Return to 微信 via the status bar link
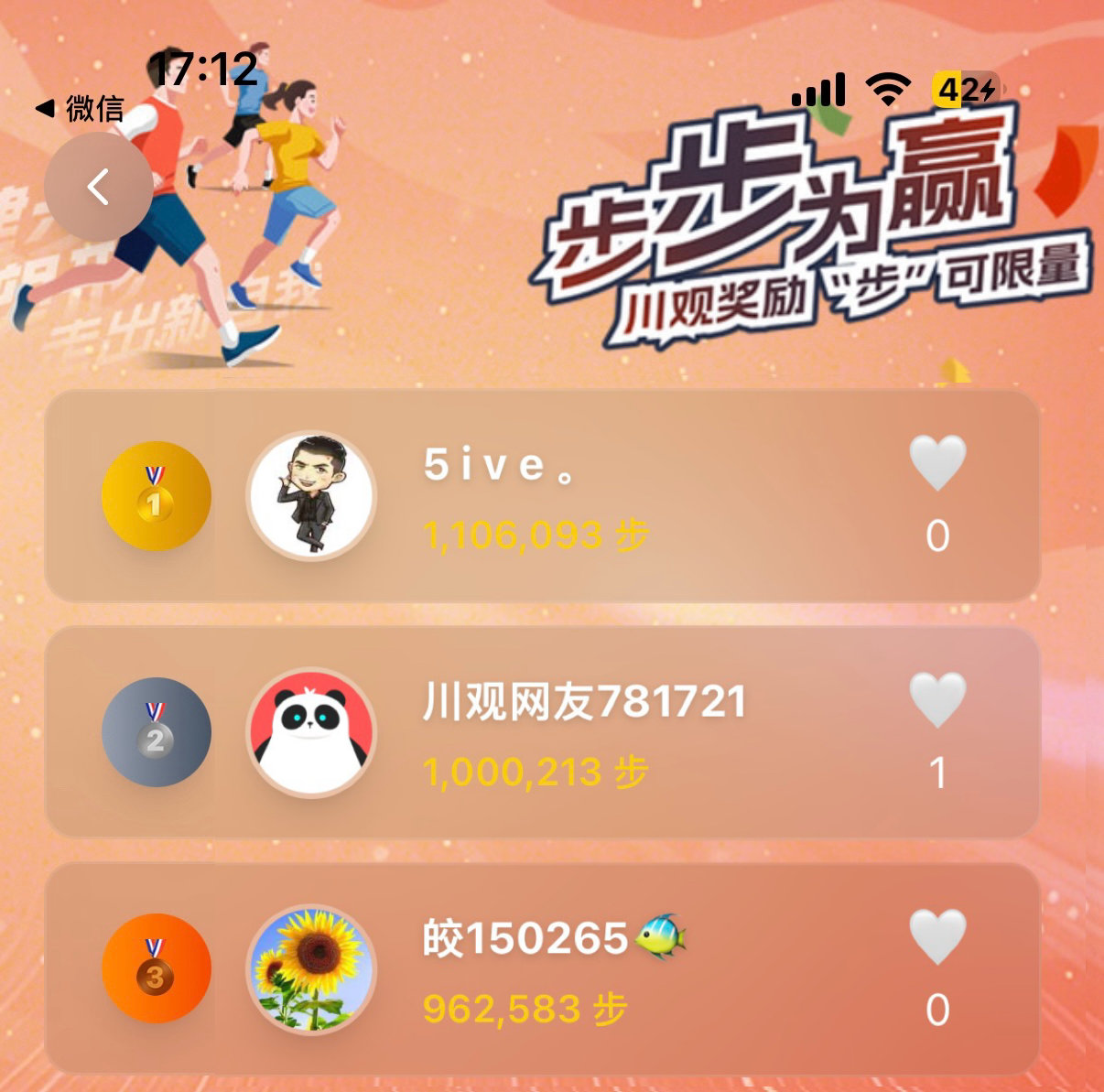1104x1092 pixels. coord(81,109)
